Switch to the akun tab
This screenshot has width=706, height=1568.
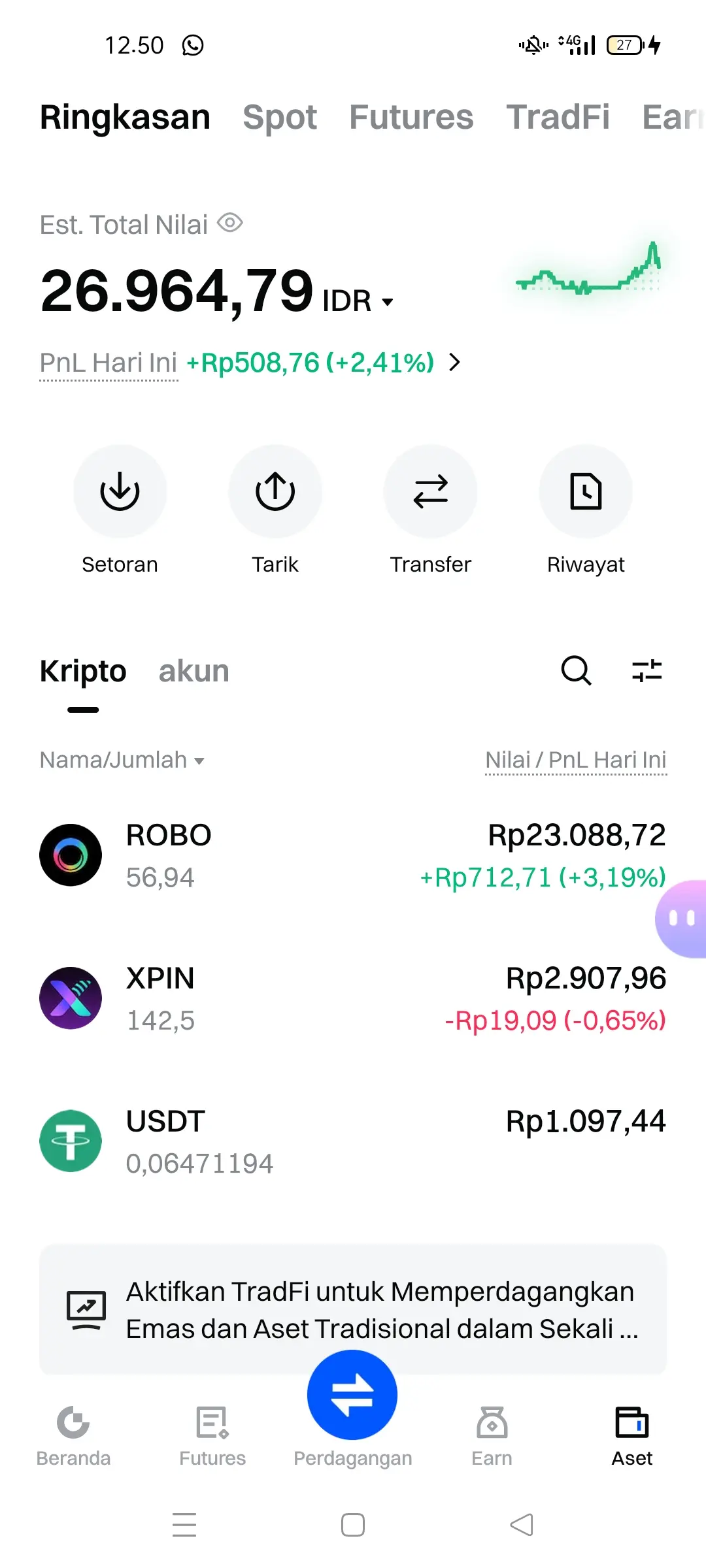pyautogui.click(x=194, y=671)
